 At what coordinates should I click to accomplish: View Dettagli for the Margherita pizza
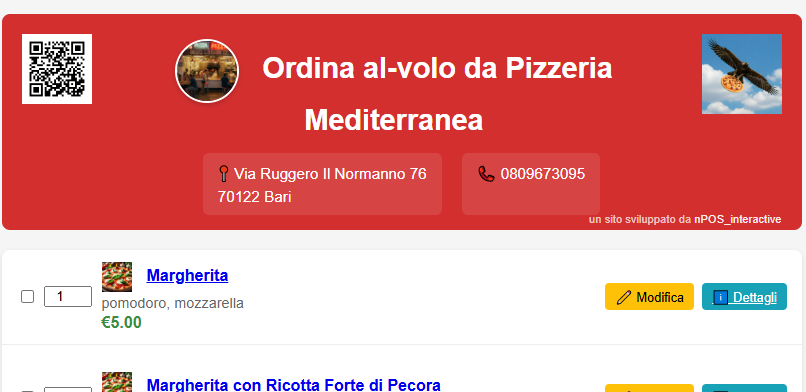coord(744,296)
